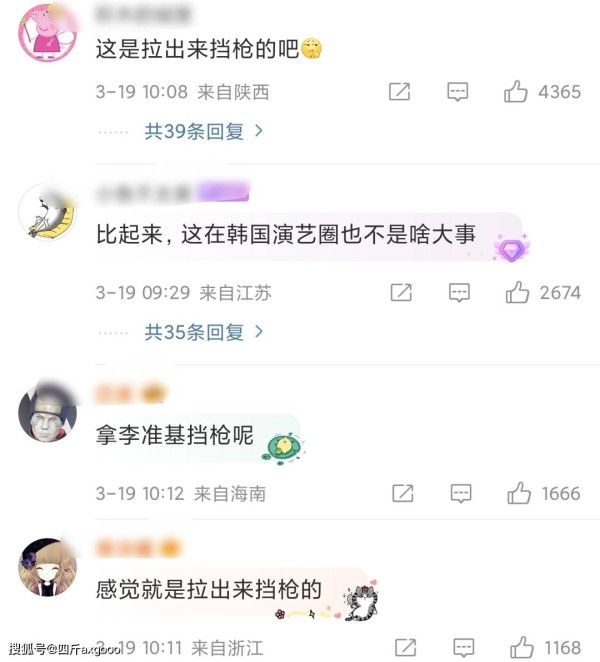Share the comment about 韩国演艺圈
Image resolution: width=600 pixels, height=662 pixels.
coord(400,293)
